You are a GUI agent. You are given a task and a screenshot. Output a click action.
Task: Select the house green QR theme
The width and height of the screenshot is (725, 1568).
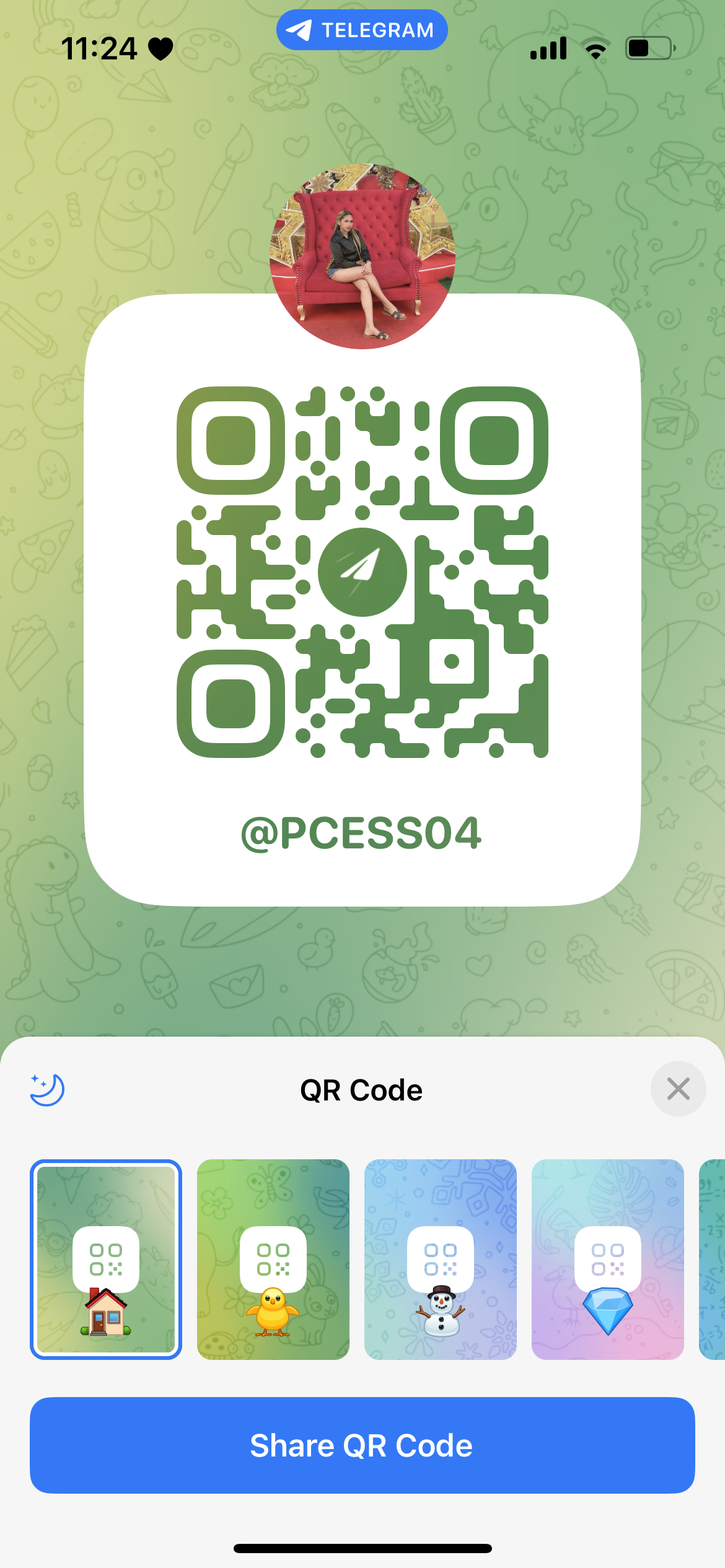pos(106,1260)
